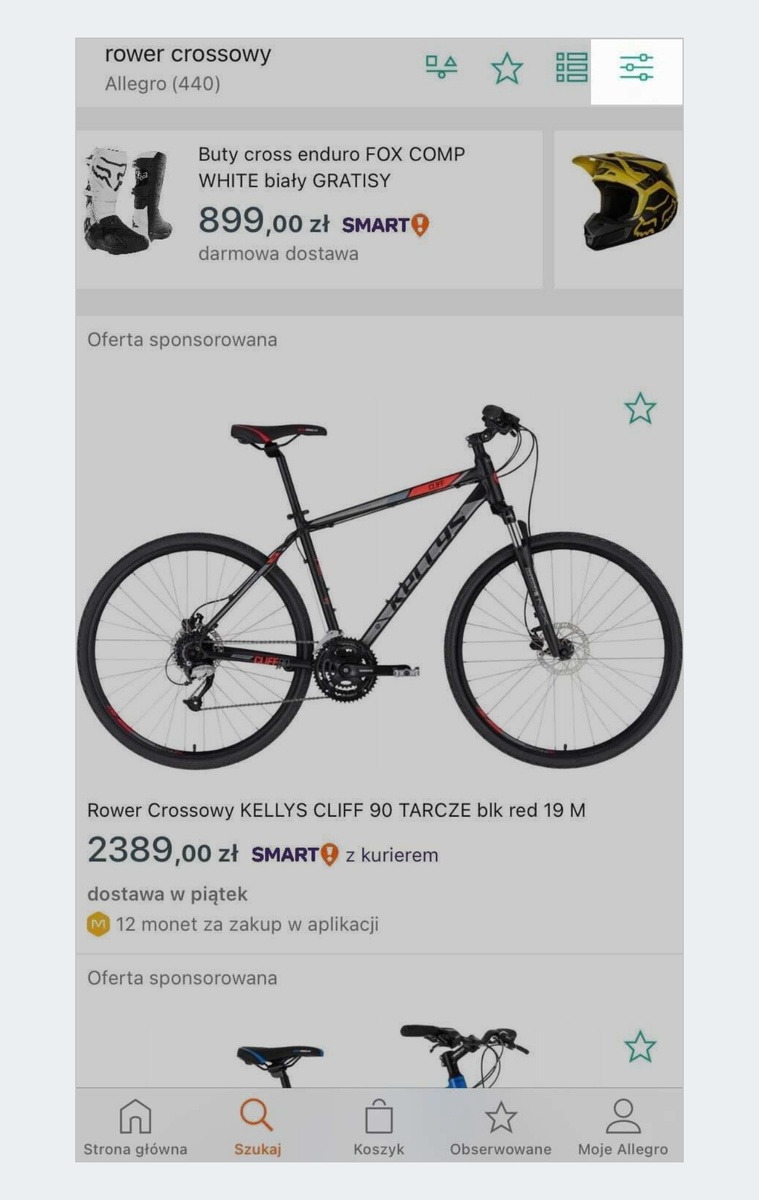Open the filters icon in the top bar
This screenshot has width=759, height=1200.
(636, 68)
